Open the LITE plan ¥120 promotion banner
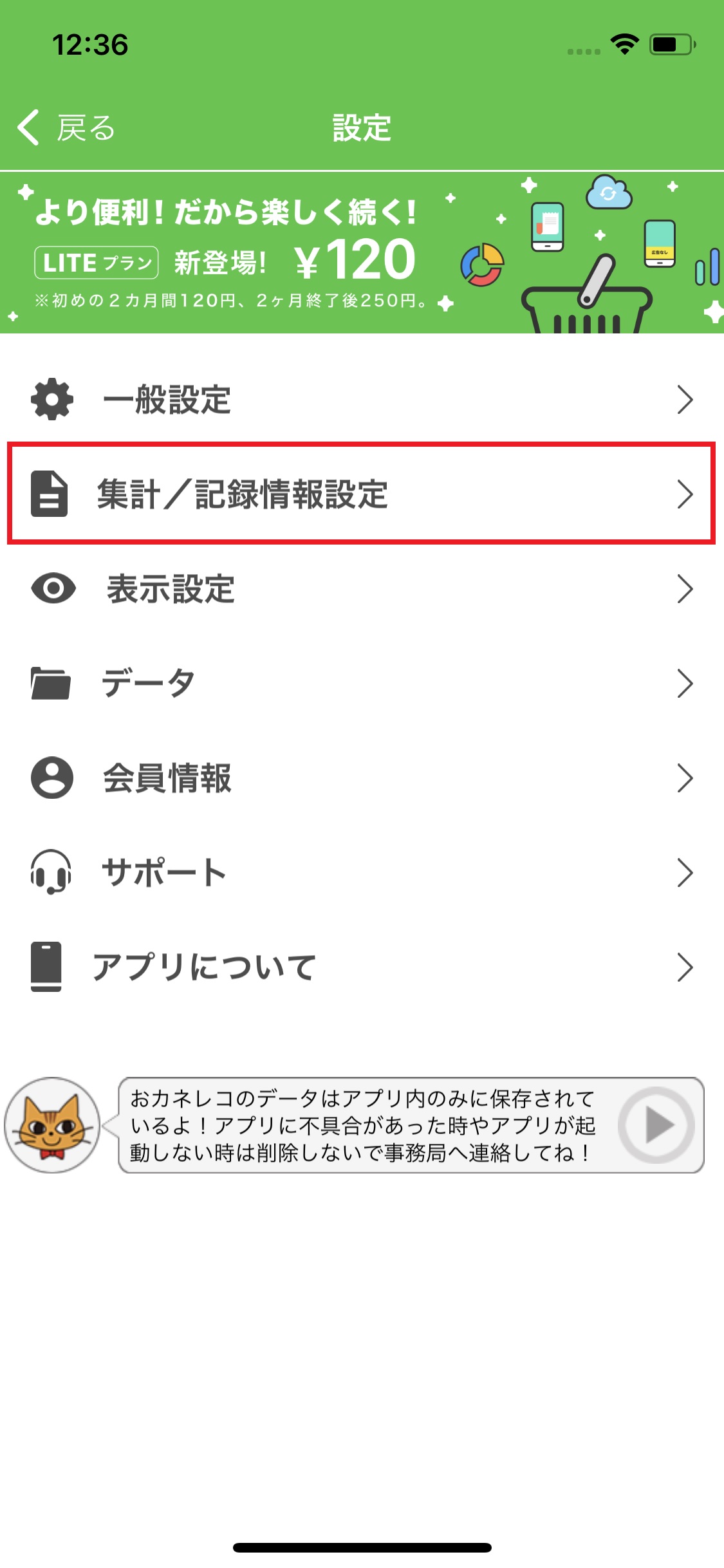The image size is (724, 1568). 362,253
